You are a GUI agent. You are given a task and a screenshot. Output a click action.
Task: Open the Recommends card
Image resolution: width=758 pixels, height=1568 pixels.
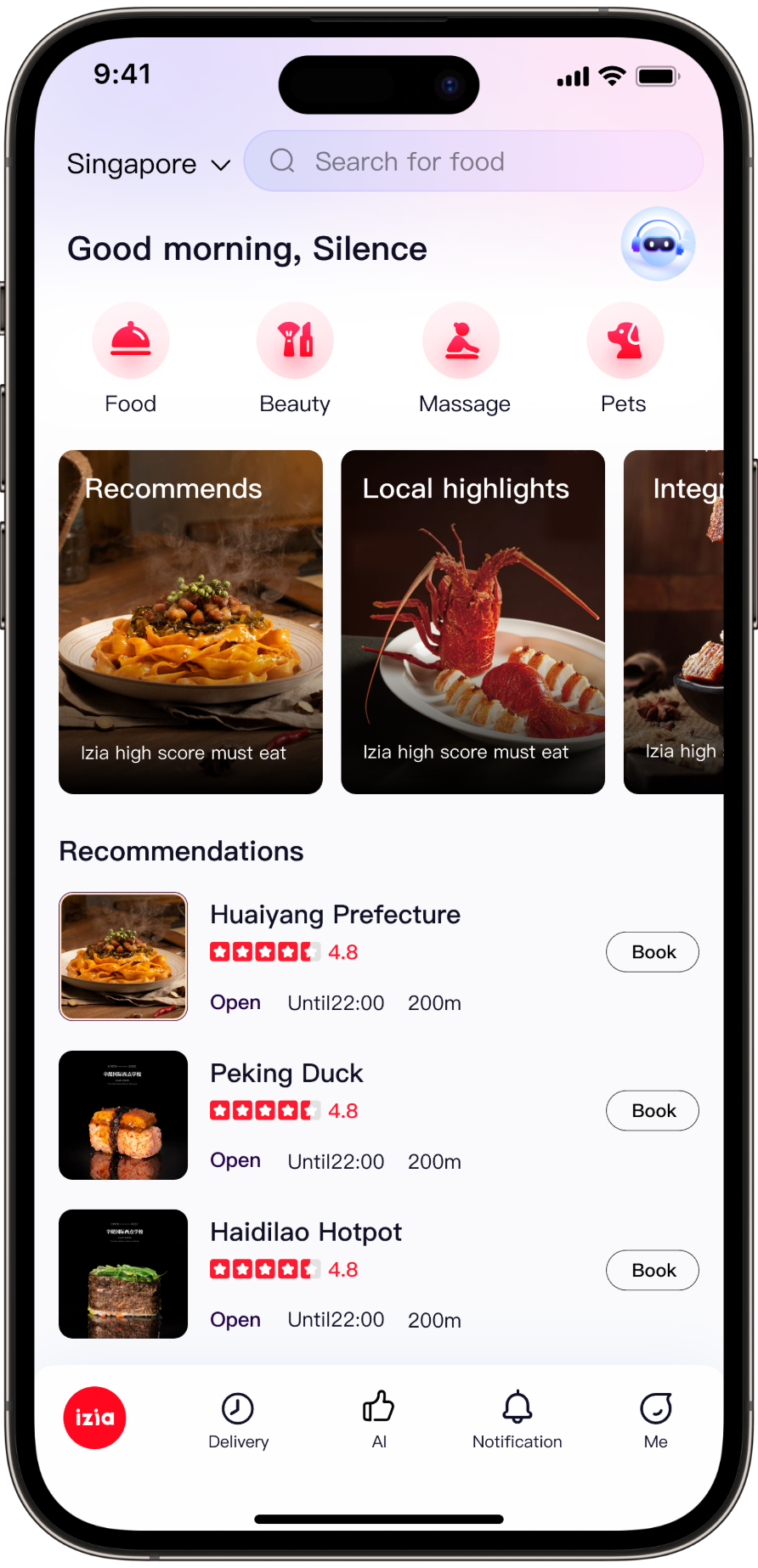[x=190, y=622]
